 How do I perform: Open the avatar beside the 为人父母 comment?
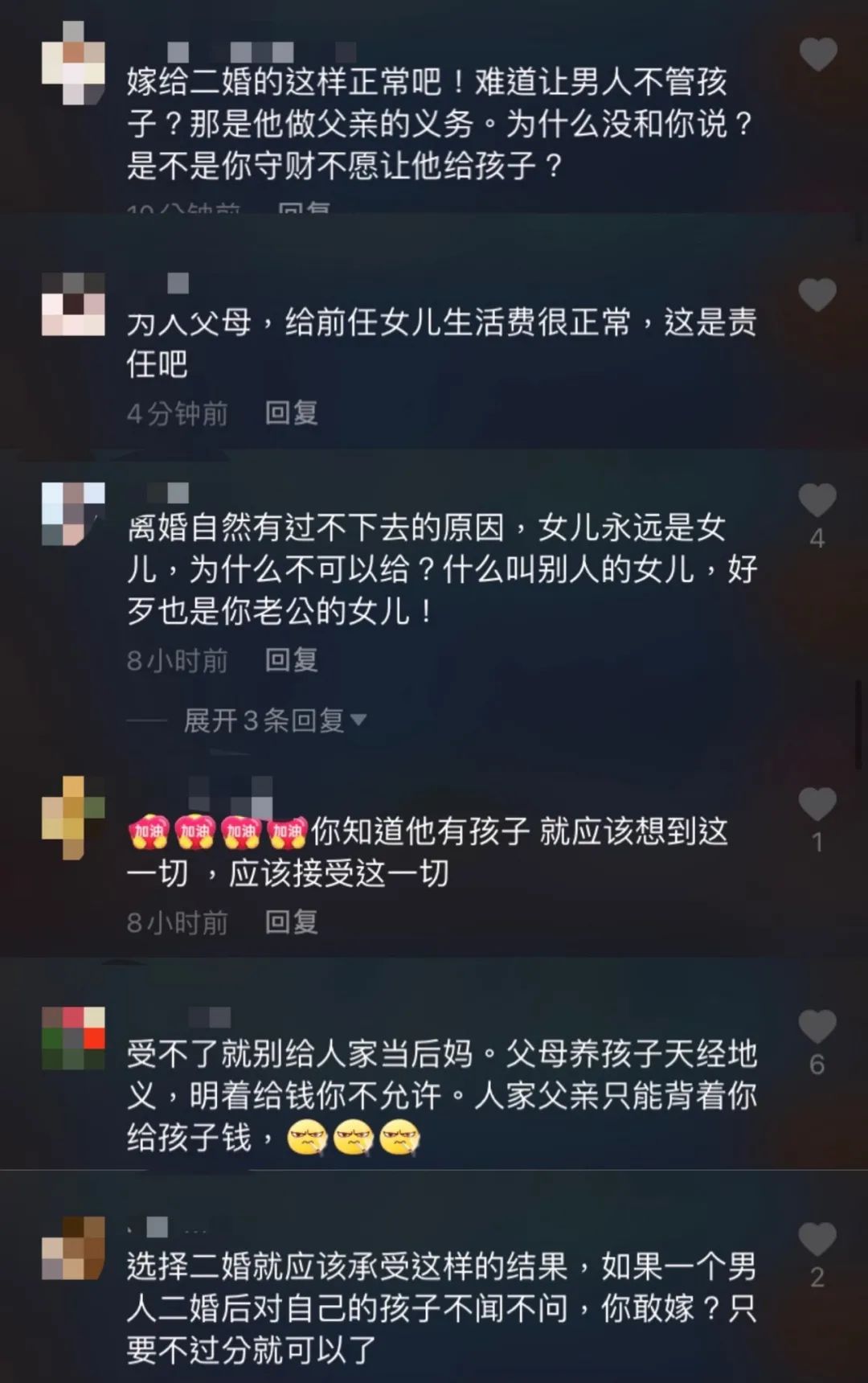click(x=73, y=304)
